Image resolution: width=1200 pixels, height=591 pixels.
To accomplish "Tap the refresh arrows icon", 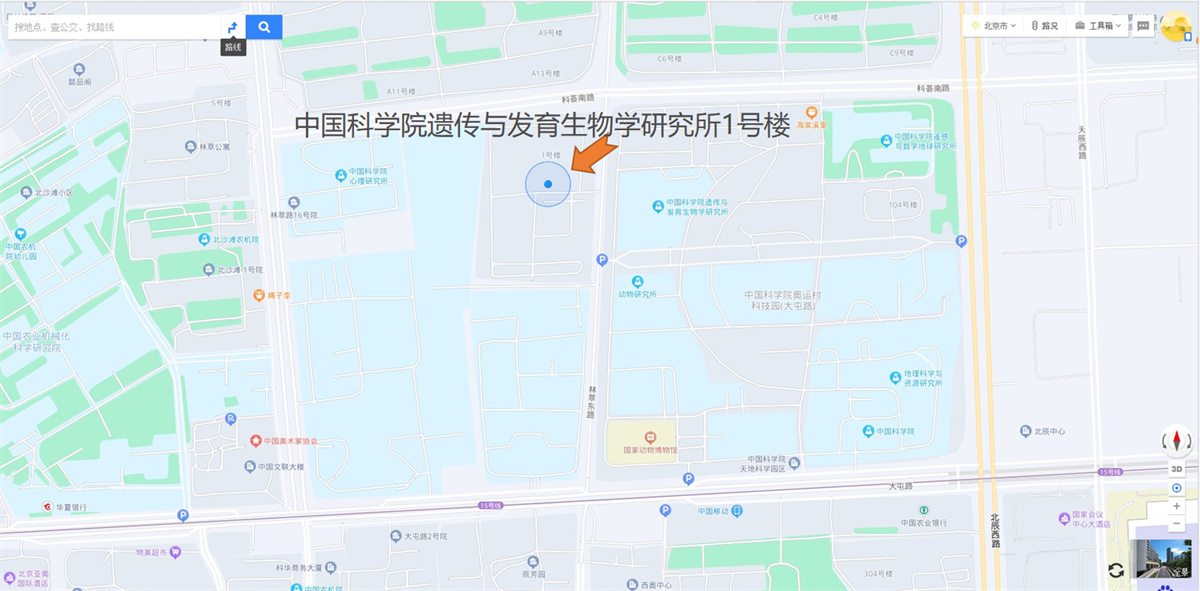I will tap(1116, 570).
